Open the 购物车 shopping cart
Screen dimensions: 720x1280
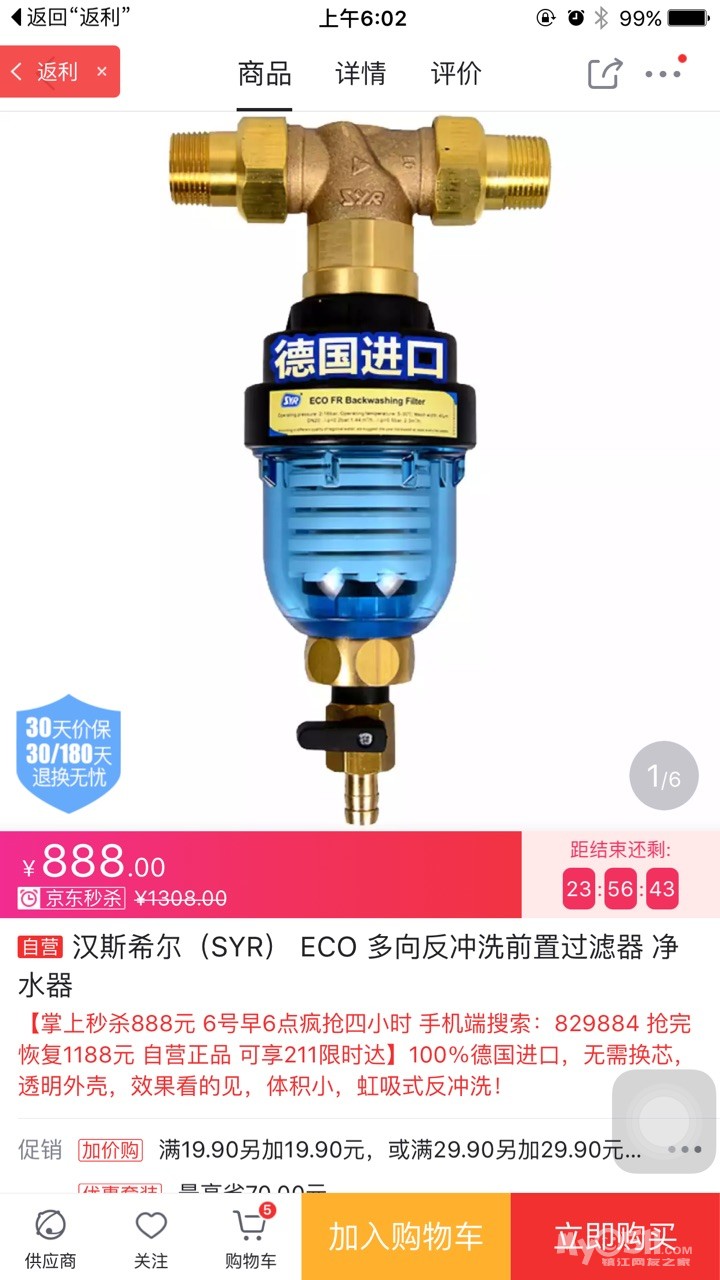coord(251,1238)
